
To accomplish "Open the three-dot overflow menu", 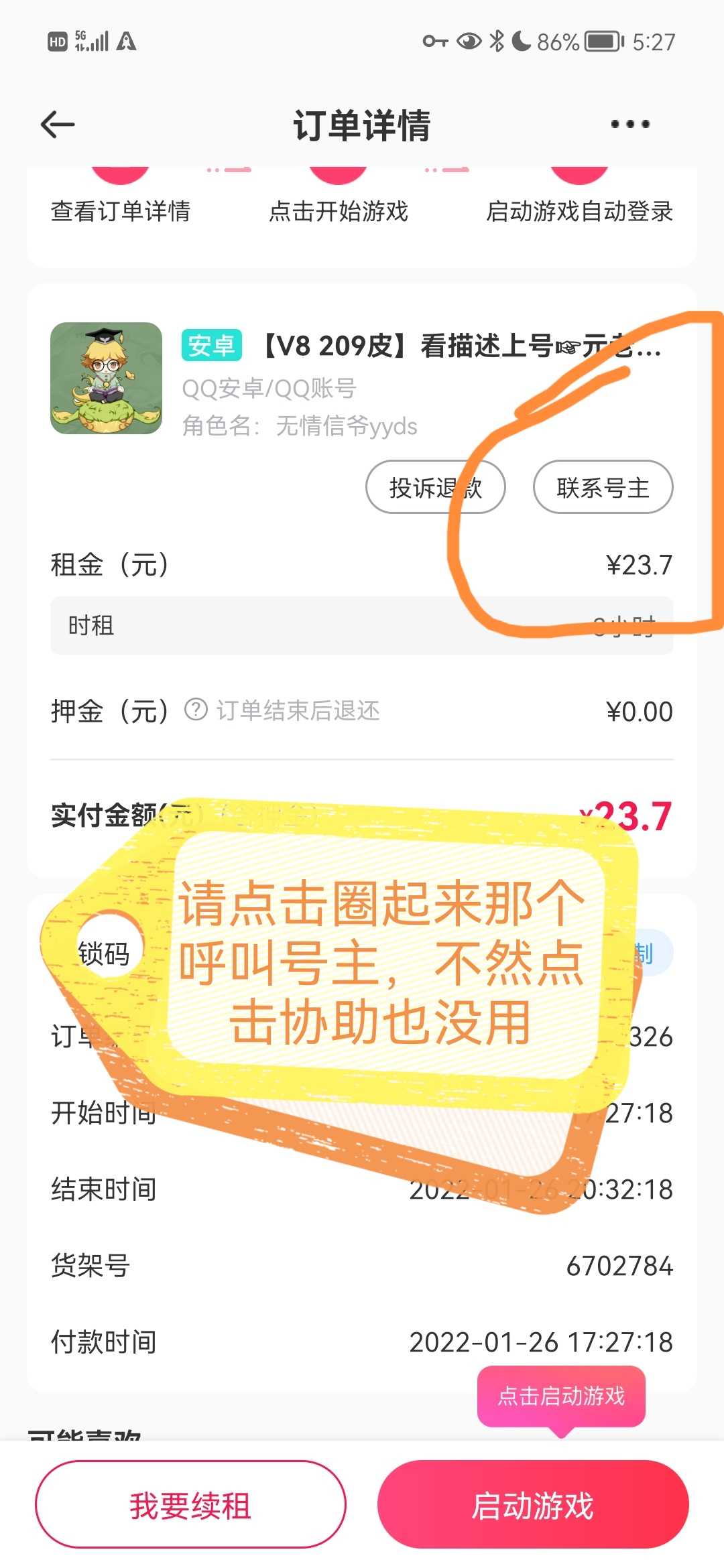I will click(630, 124).
